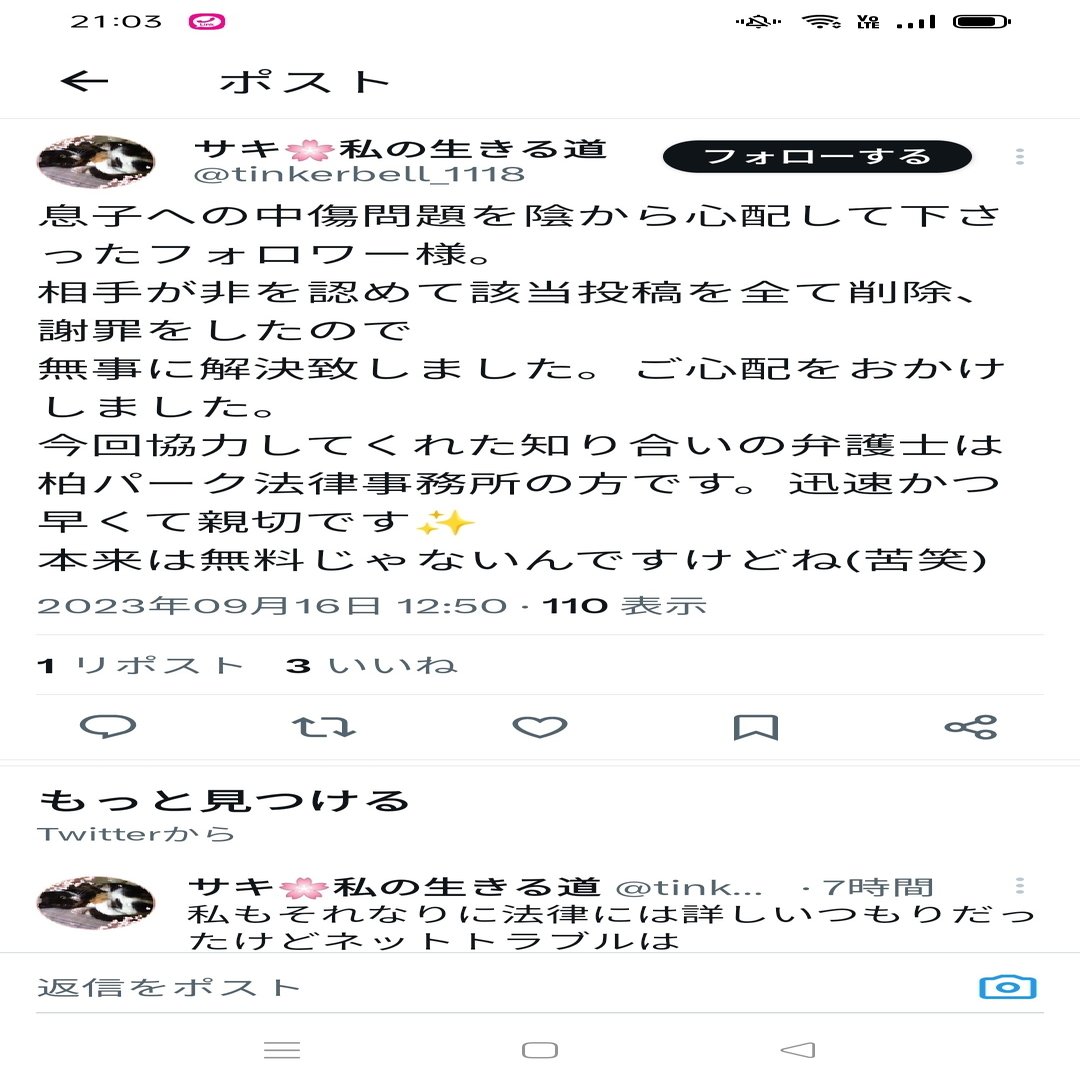The width and height of the screenshot is (1080, 1080).
Task: Open the system recent apps menu
Action: click(x=282, y=1049)
